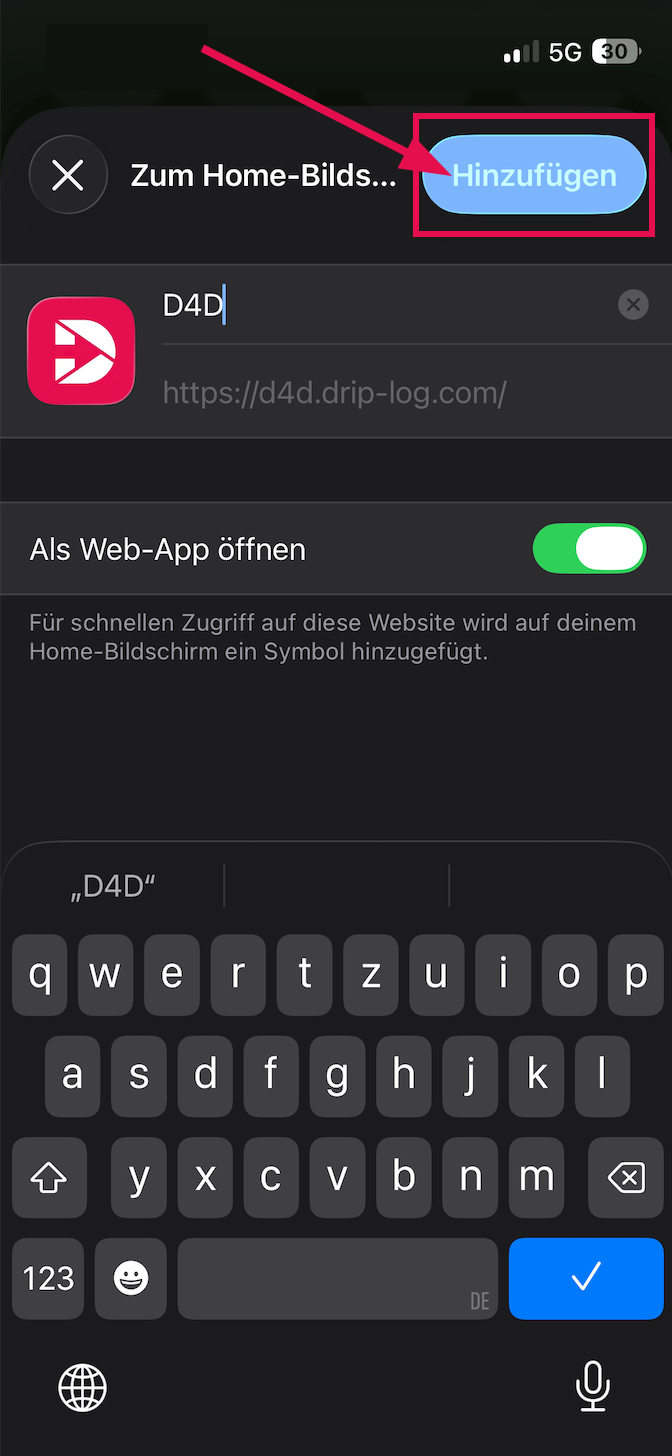This screenshot has width=672, height=1456.
Task: Edit the D4D name text field
Action: (380, 306)
